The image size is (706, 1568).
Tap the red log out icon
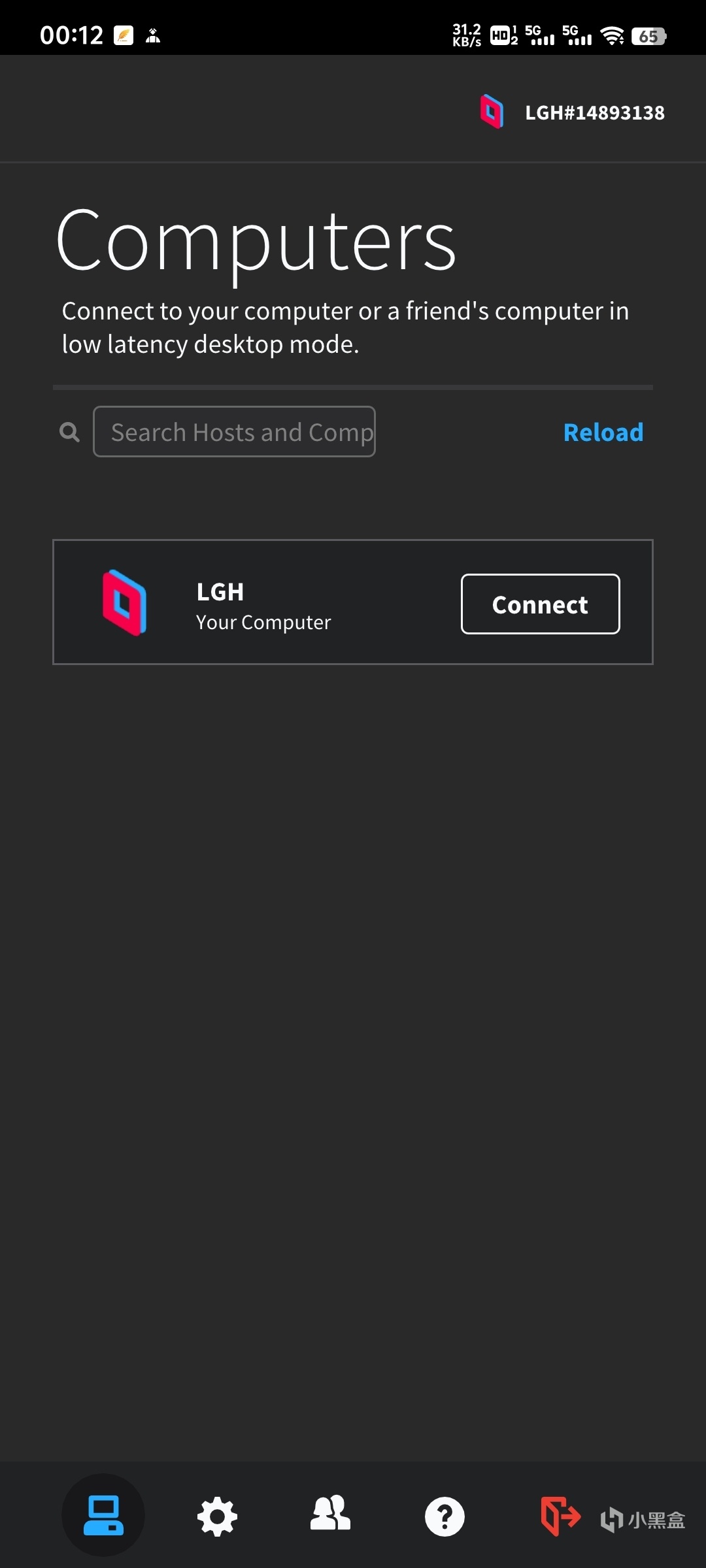point(560,1516)
